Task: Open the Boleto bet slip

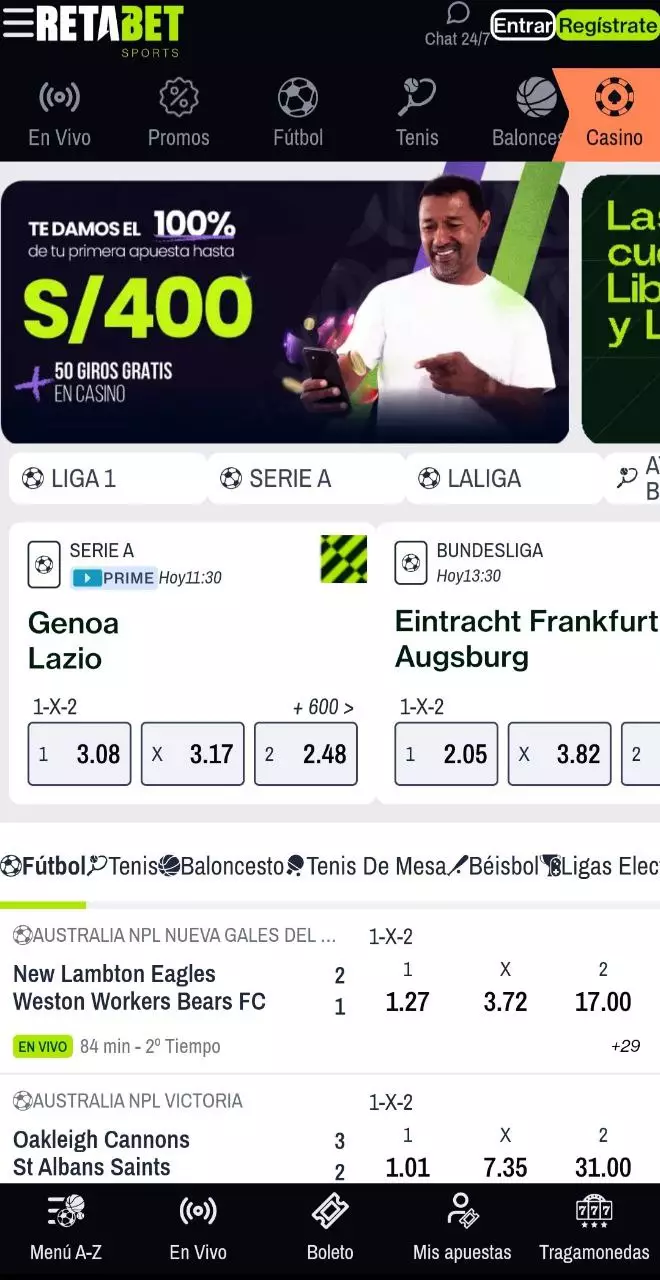Action: 330,1230
